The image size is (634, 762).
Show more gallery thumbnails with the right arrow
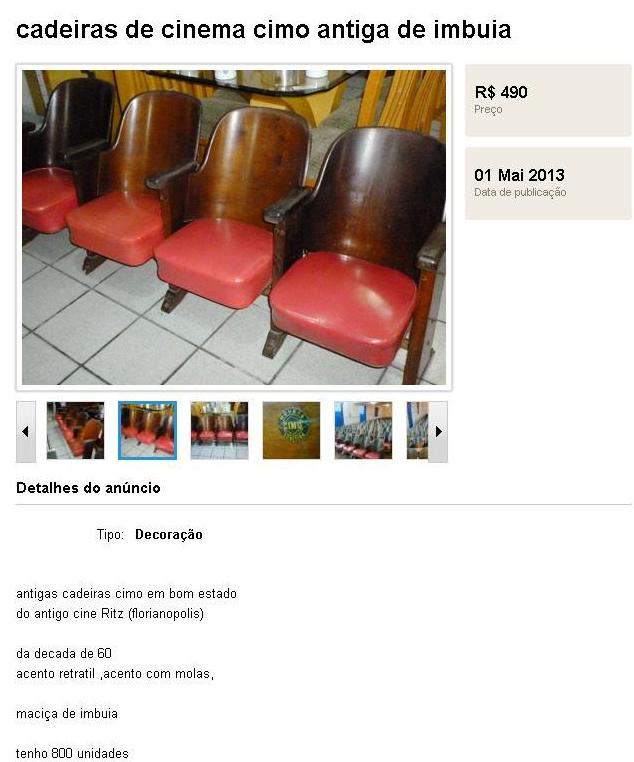coord(438,431)
